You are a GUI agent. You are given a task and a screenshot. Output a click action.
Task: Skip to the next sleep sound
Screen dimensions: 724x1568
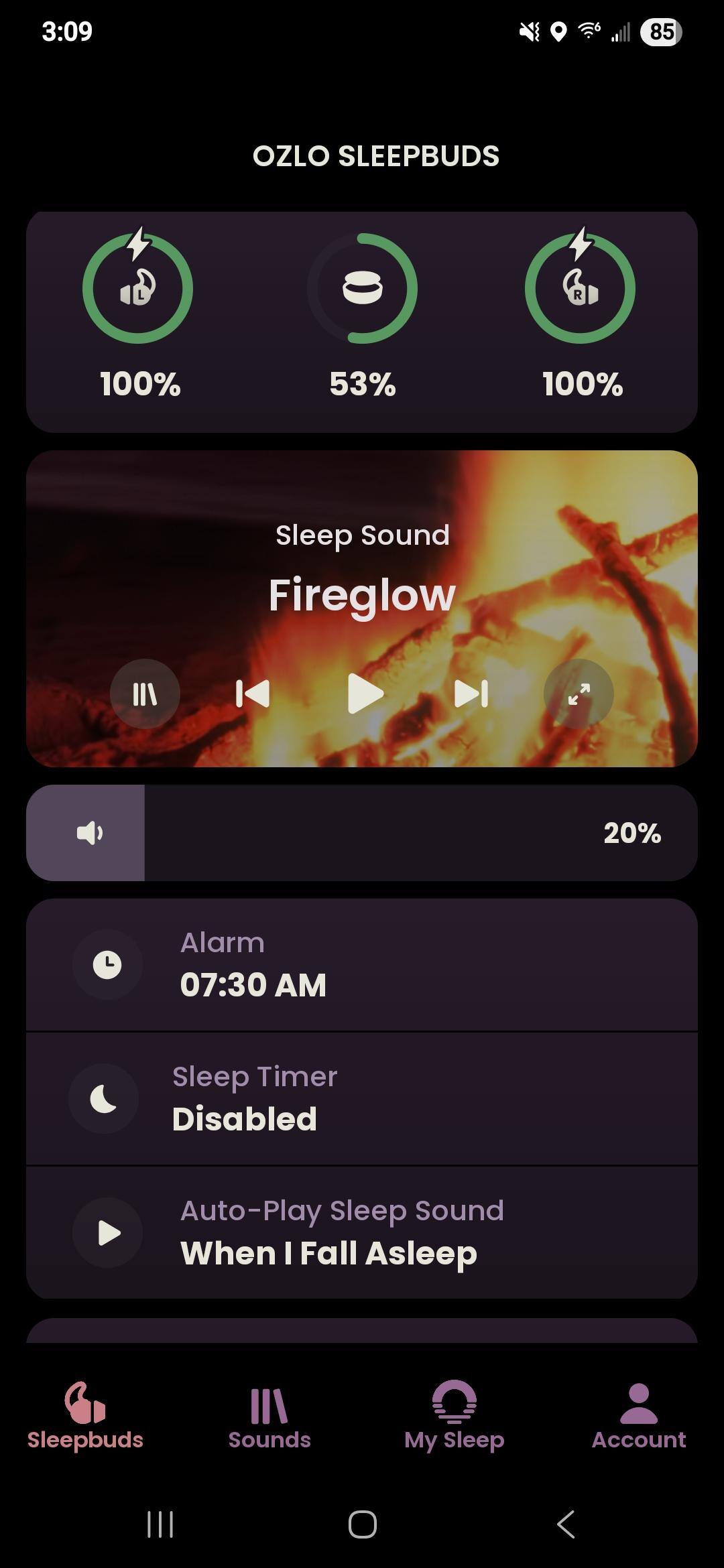coord(471,694)
